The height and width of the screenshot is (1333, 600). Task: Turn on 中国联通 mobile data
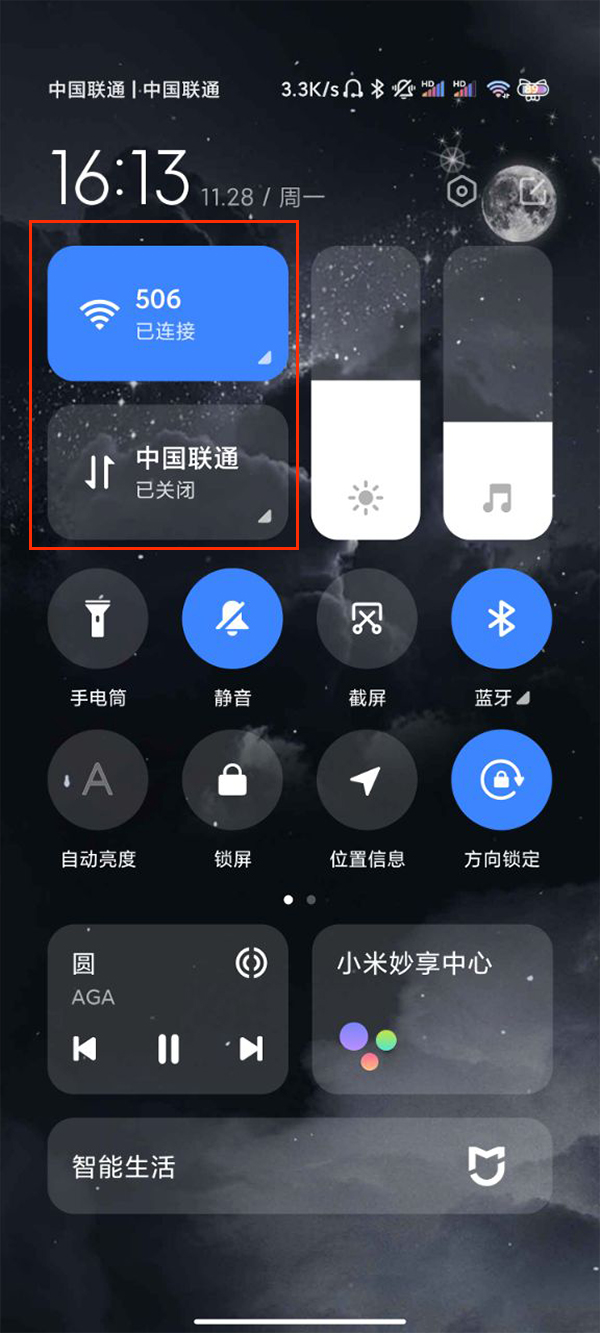167,472
